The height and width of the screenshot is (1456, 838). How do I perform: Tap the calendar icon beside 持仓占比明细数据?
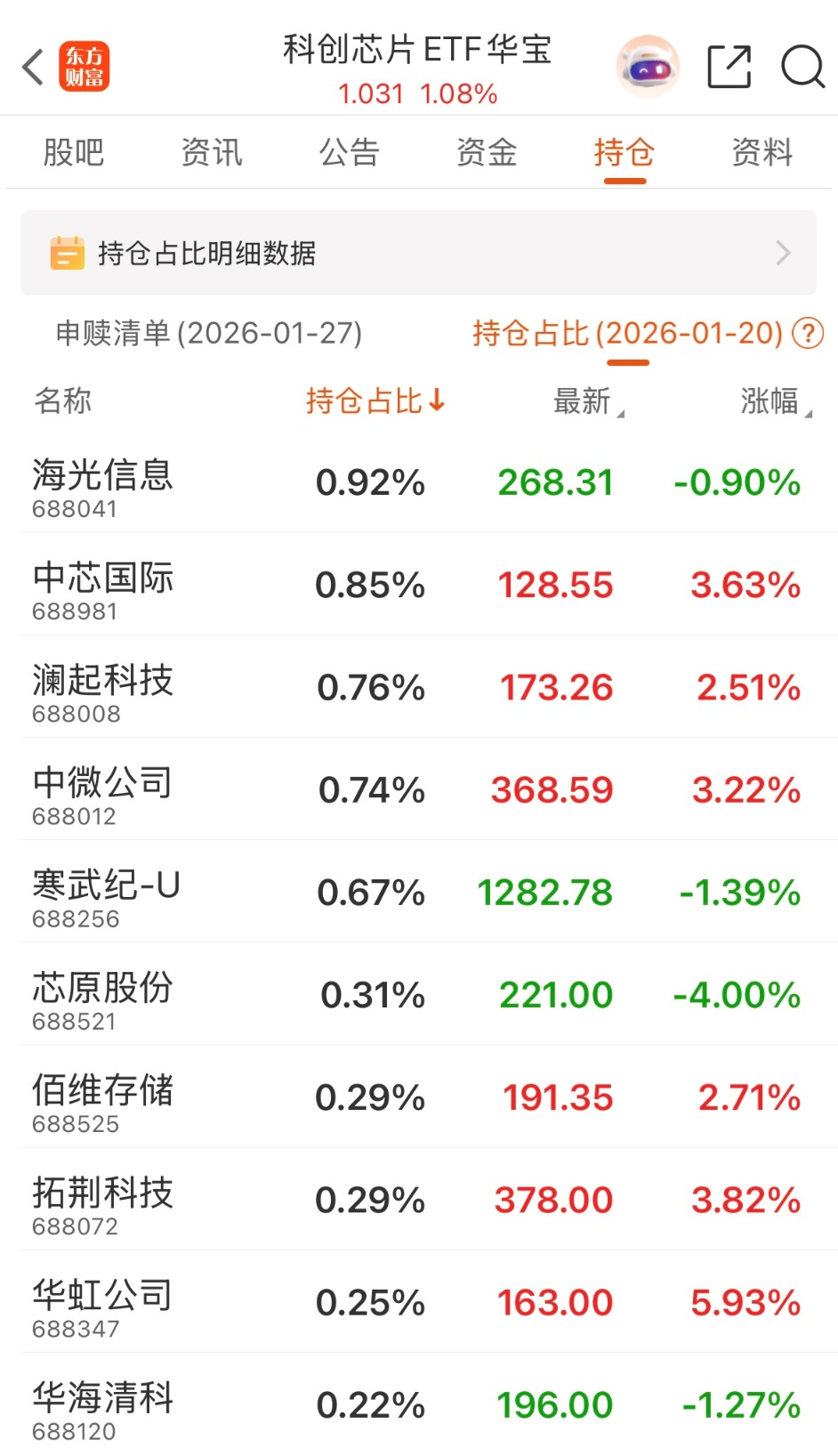click(66, 253)
